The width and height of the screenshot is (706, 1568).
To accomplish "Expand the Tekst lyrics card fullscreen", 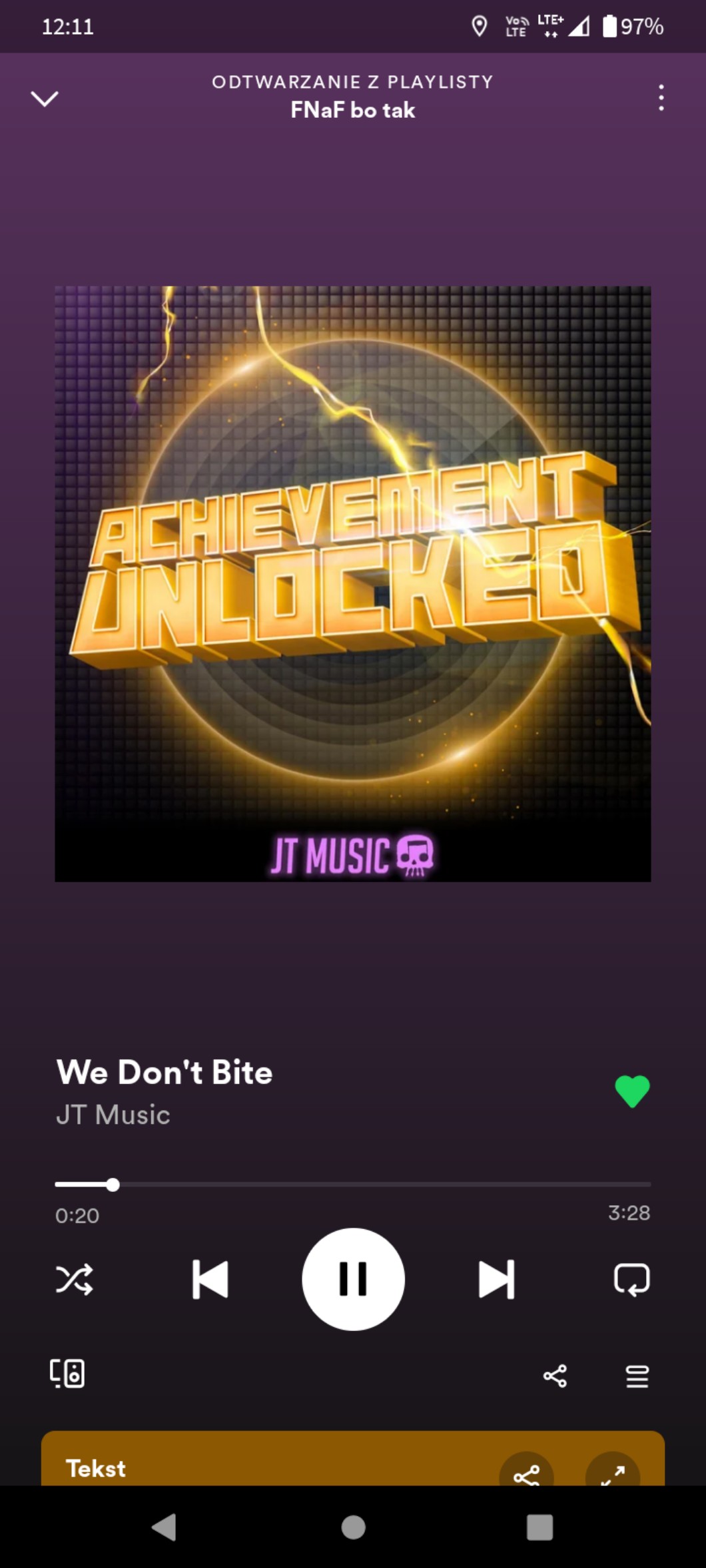I will point(612,1472).
